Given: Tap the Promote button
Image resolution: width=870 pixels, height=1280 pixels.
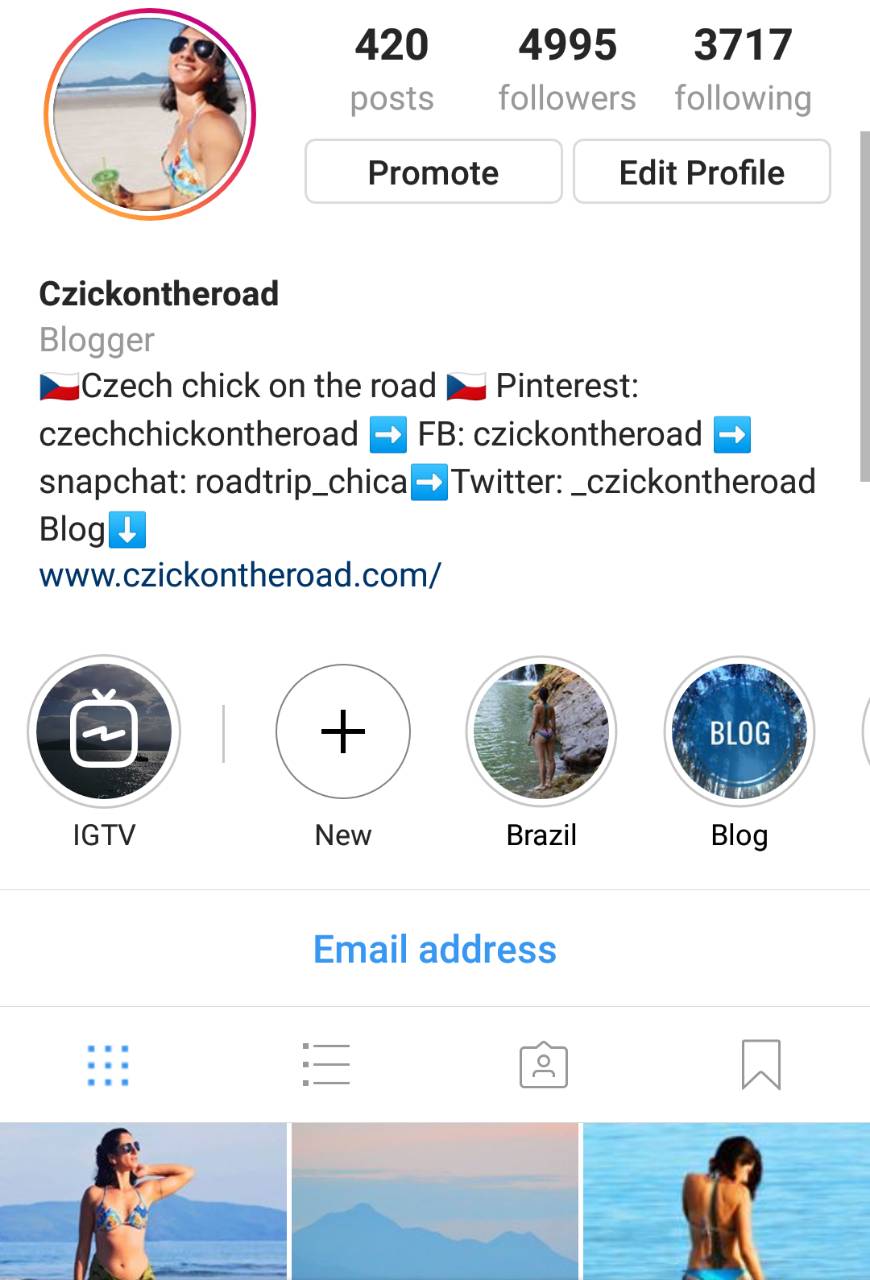Looking at the screenshot, I should click(433, 172).
